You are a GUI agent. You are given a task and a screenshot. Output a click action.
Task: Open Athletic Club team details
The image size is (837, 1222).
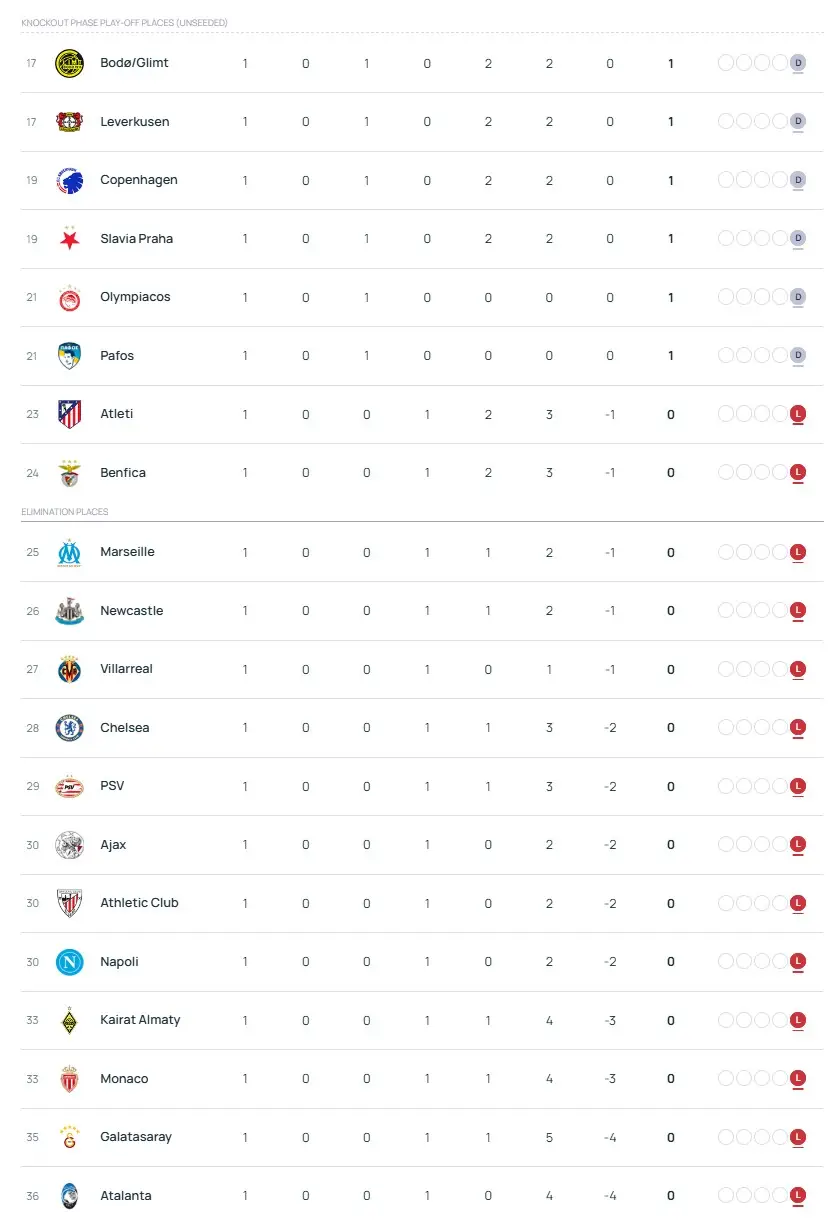pos(139,903)
